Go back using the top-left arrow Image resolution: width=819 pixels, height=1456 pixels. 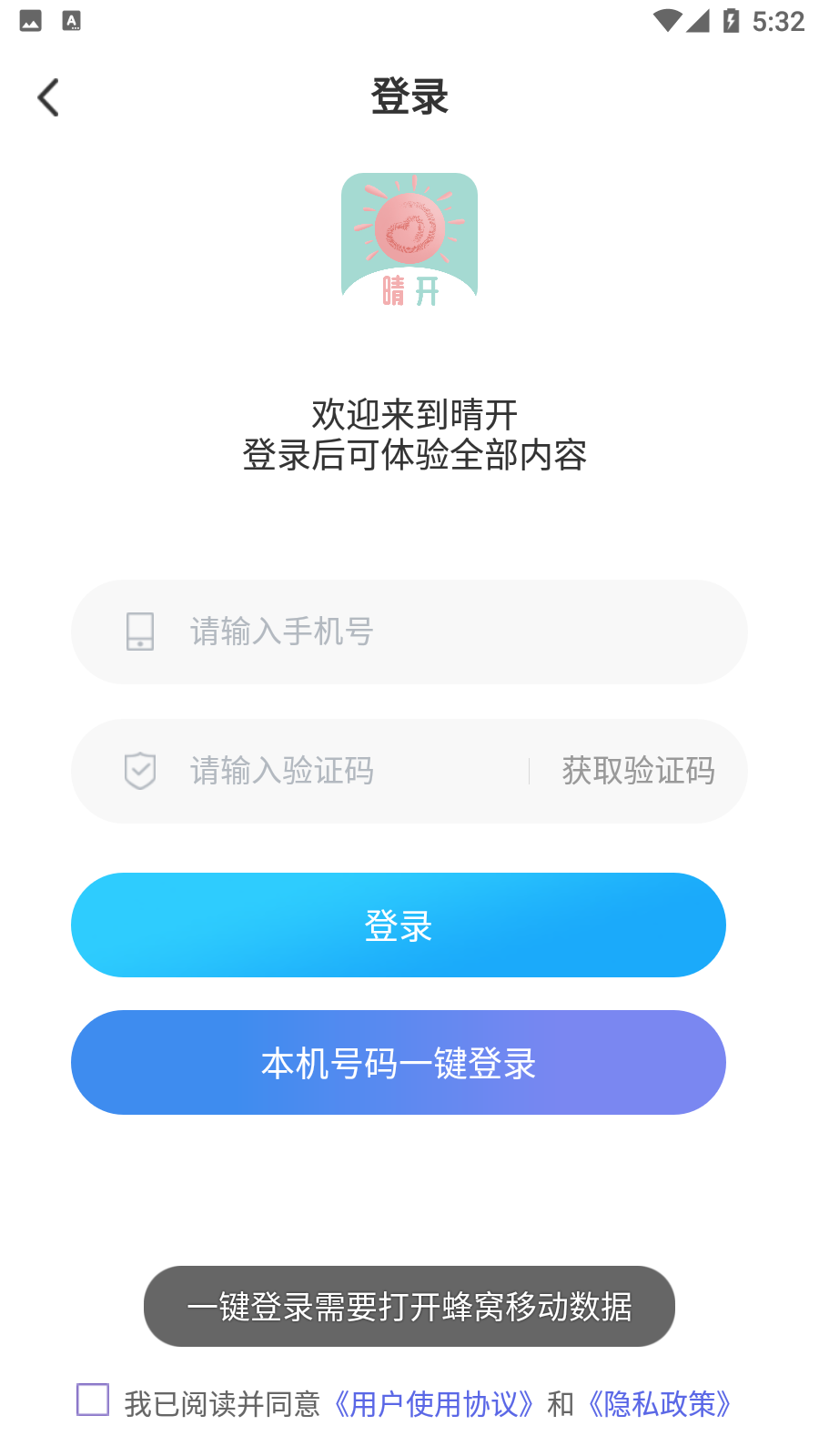(x=49, y=97)
